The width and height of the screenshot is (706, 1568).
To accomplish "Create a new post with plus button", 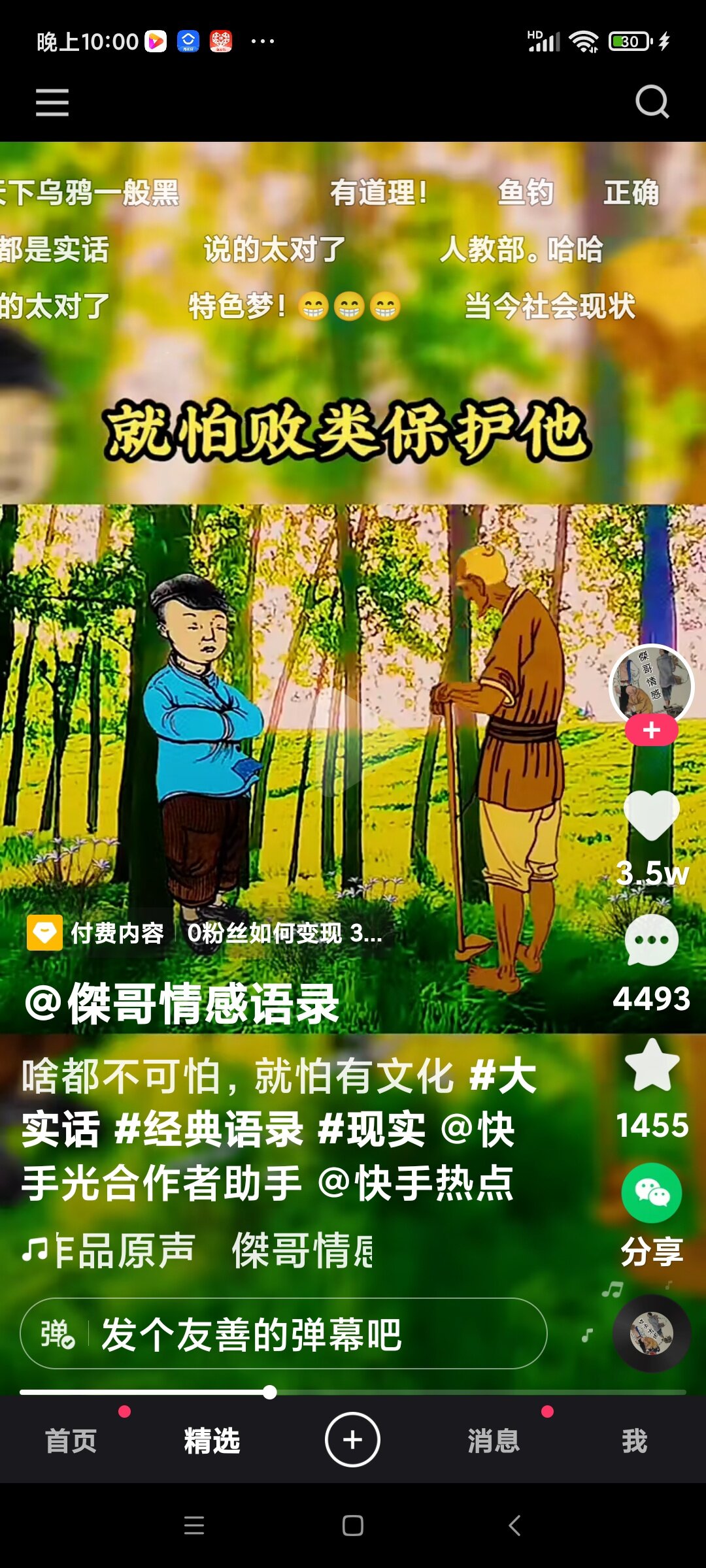I will (352, 1440).
